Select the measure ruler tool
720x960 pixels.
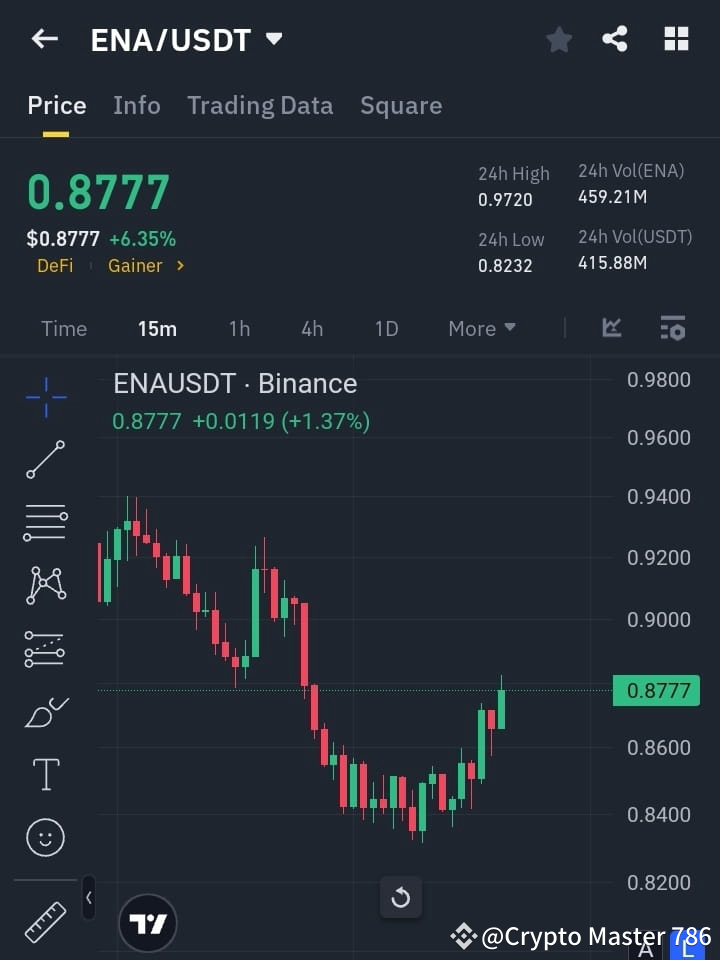click(x=45, y=922)
